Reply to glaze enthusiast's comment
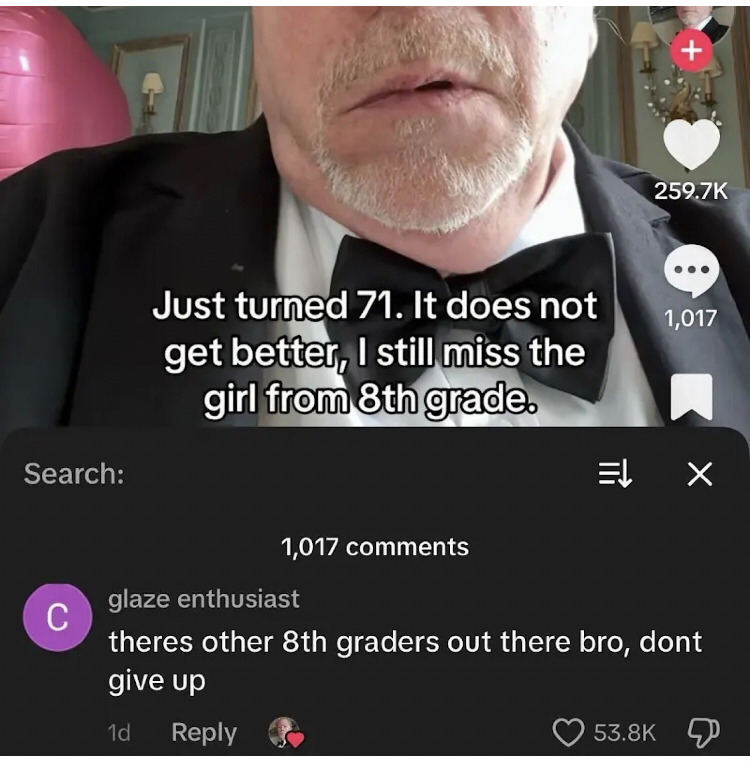Viewport: 750px width, 774px height. pyautogui.click(x=204, y=733)
